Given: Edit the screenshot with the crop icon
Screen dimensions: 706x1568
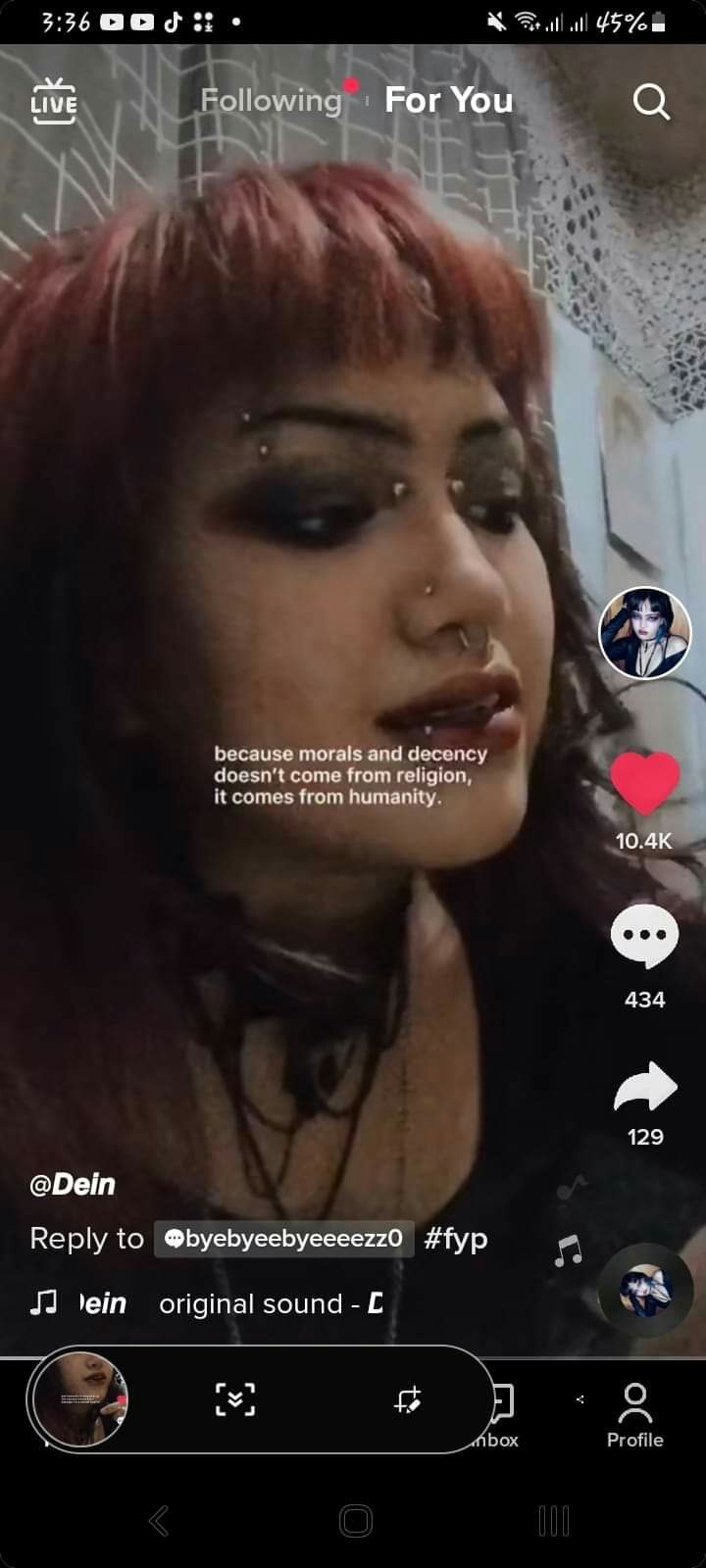Looking at the screenshot, I should [x=408, y=1399].
